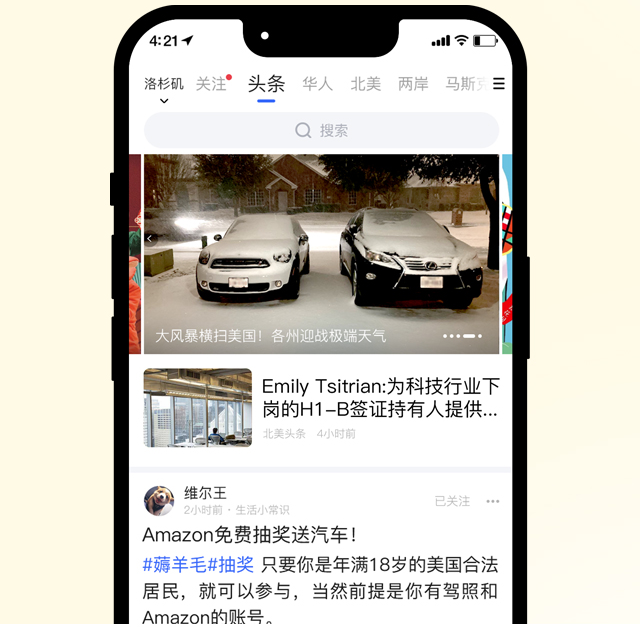Open more options on 维尔王's post
The height and width of the screenshot is (627, 640).
[x=493, y=501]
